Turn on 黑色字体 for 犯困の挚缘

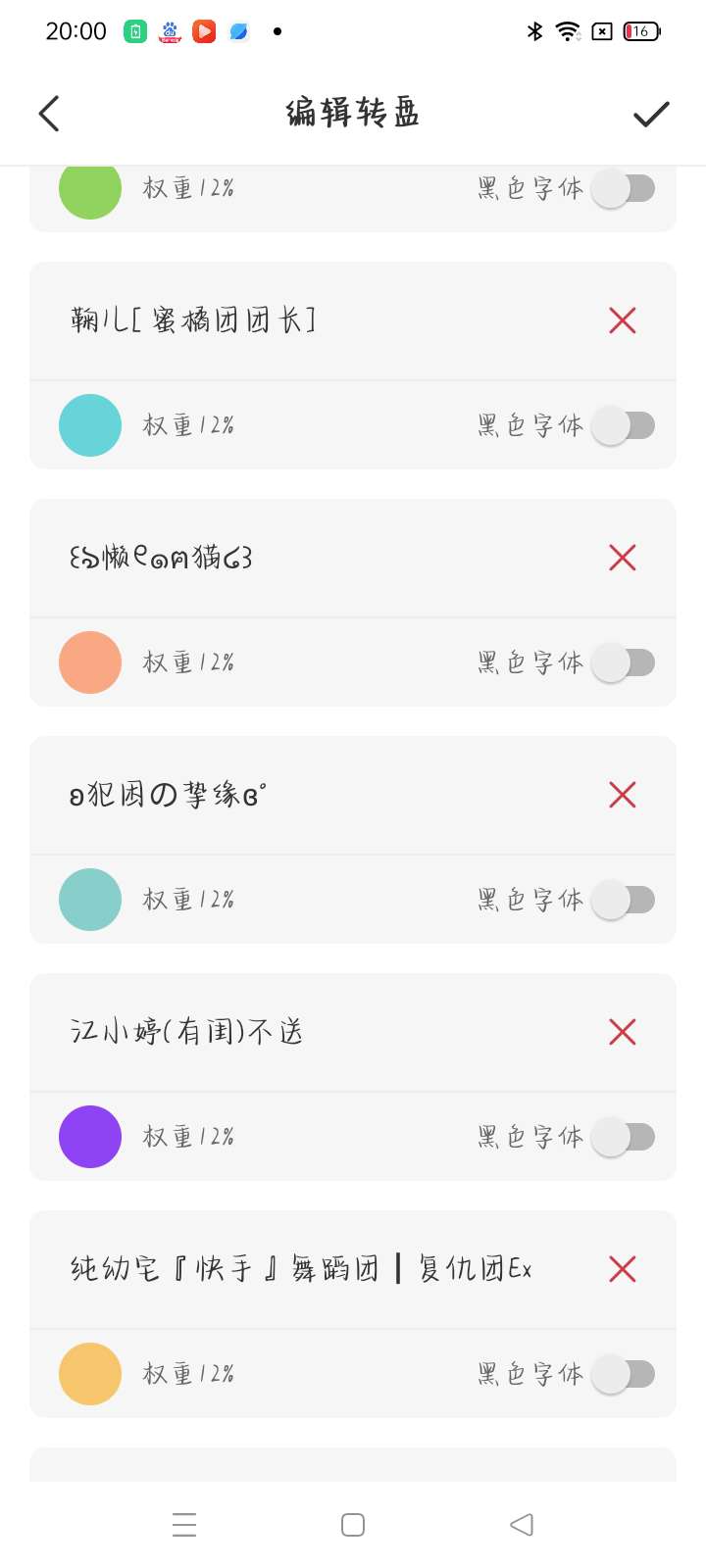(x=624, y=900)
